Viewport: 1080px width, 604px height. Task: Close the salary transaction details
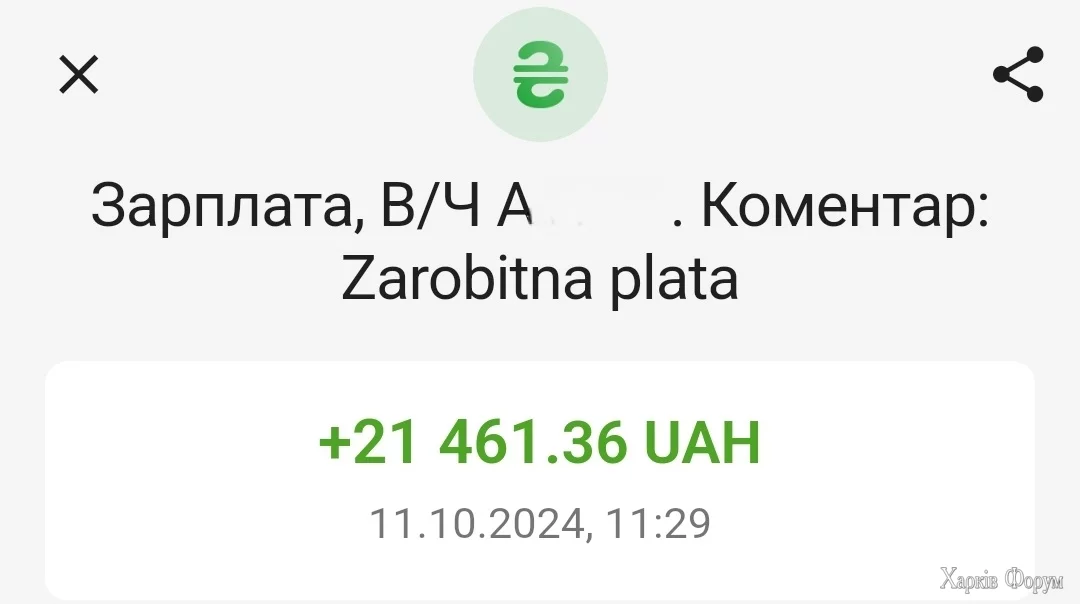pos(79,74)
